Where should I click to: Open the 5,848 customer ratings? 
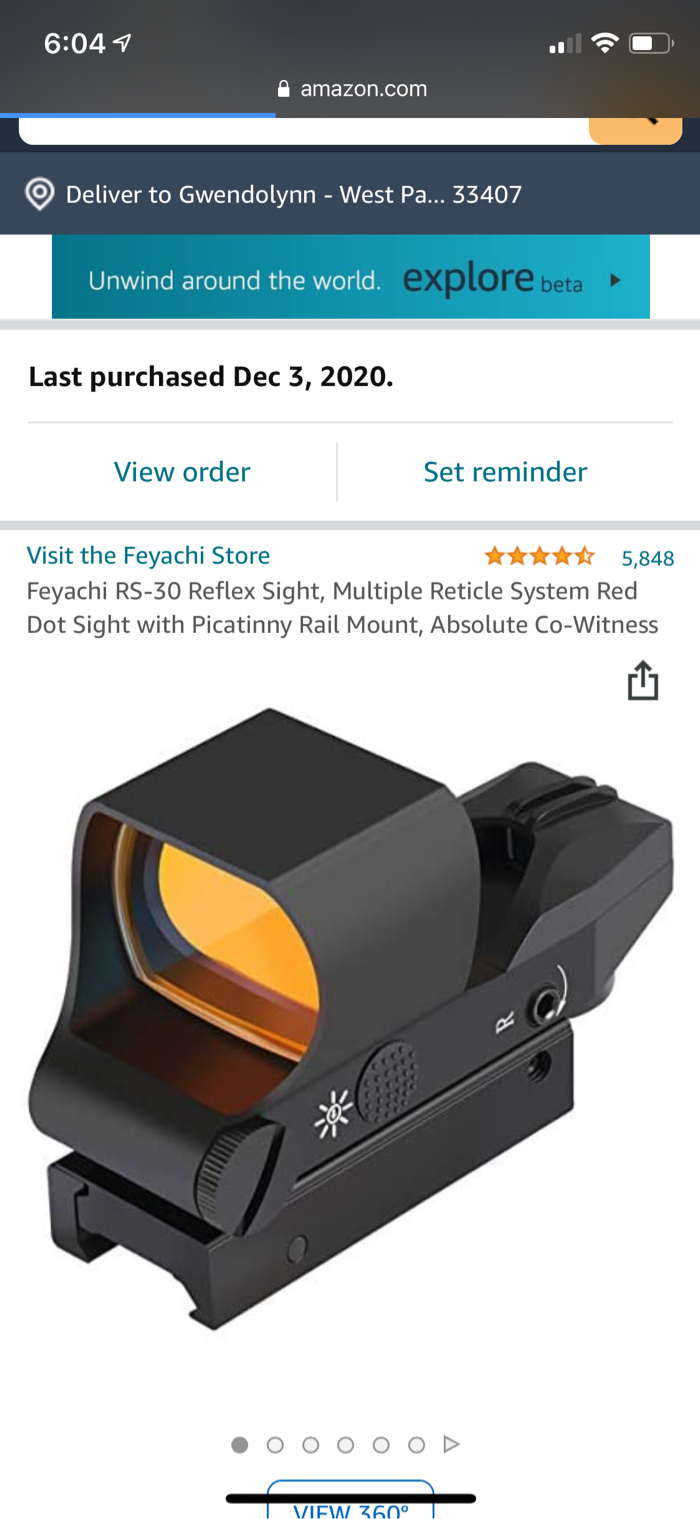pos(647,558)
